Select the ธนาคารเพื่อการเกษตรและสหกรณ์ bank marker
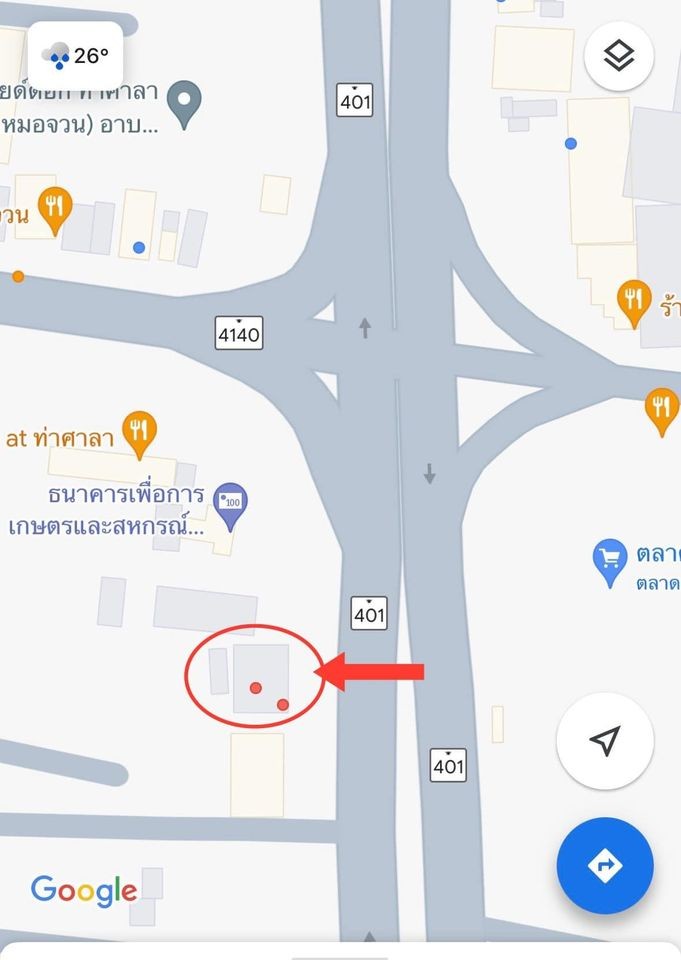 (232, 502)
